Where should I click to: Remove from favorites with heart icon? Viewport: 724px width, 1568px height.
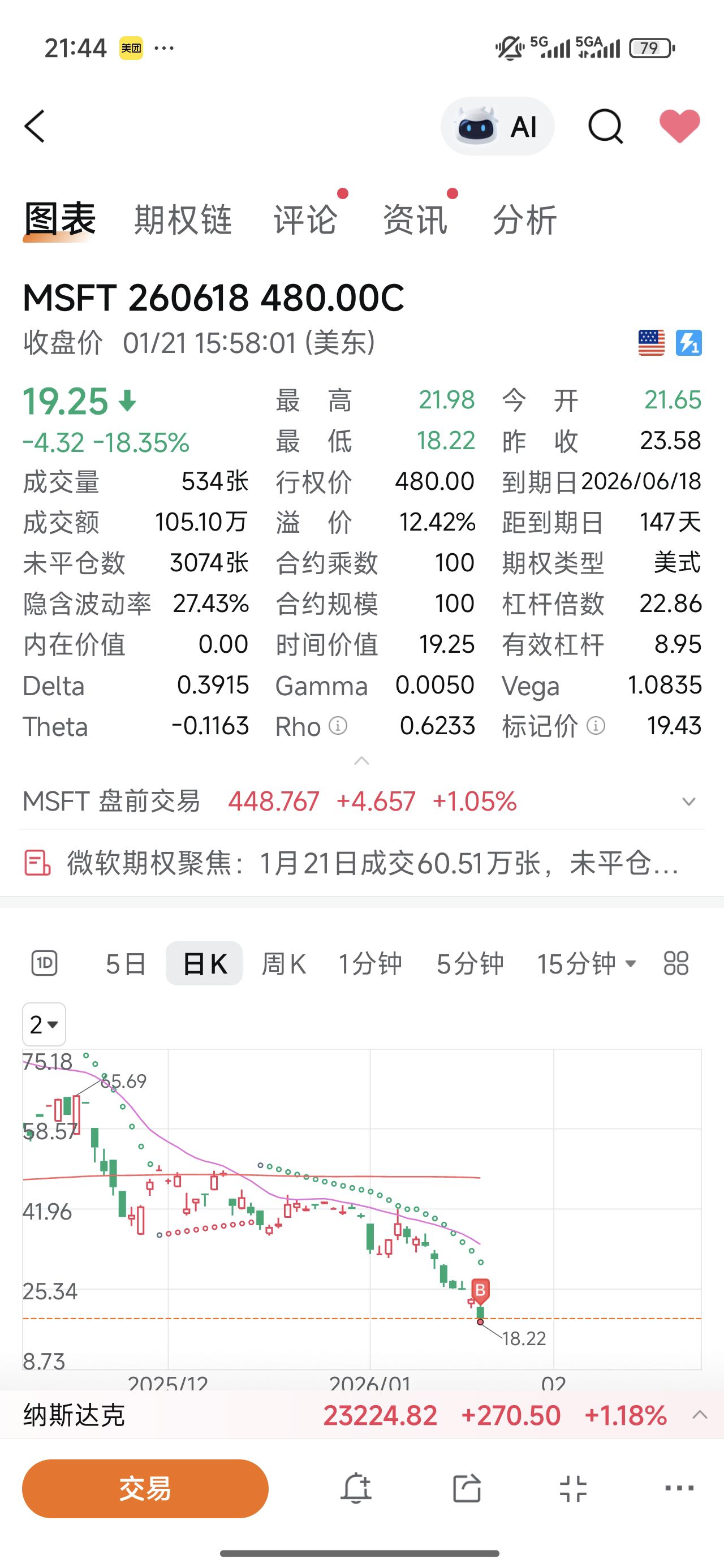[679, 126]
